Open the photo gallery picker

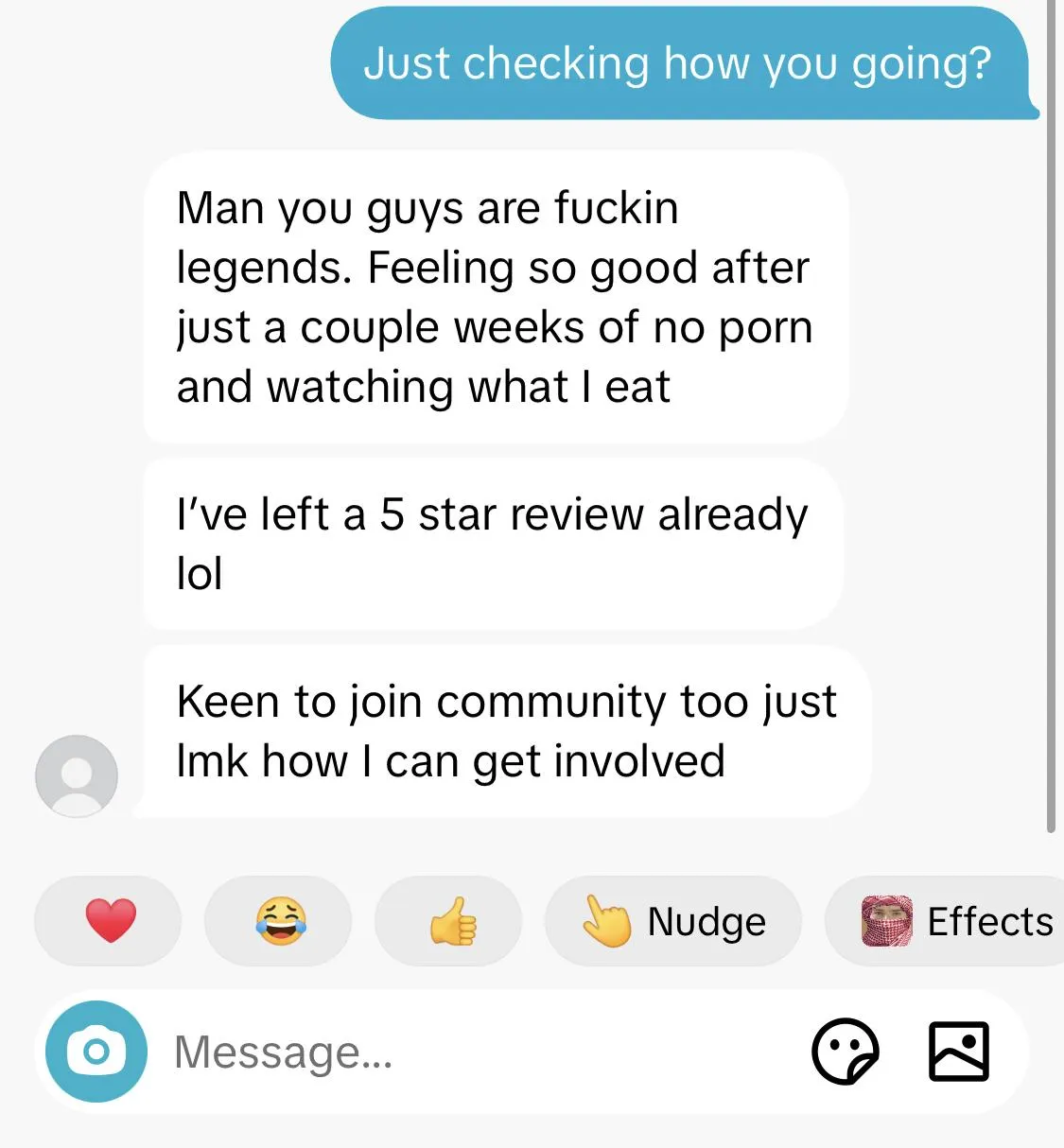pos(959,1051)
